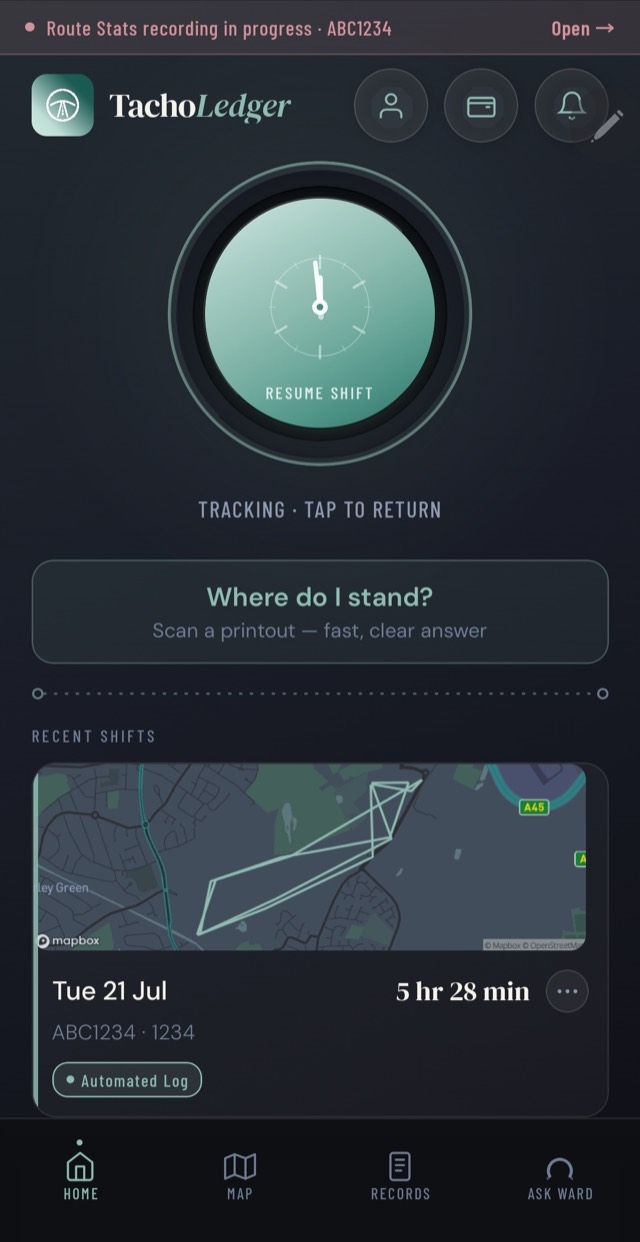
Task: Switch to the Records tab
Action: click(x=400, y=1176)
